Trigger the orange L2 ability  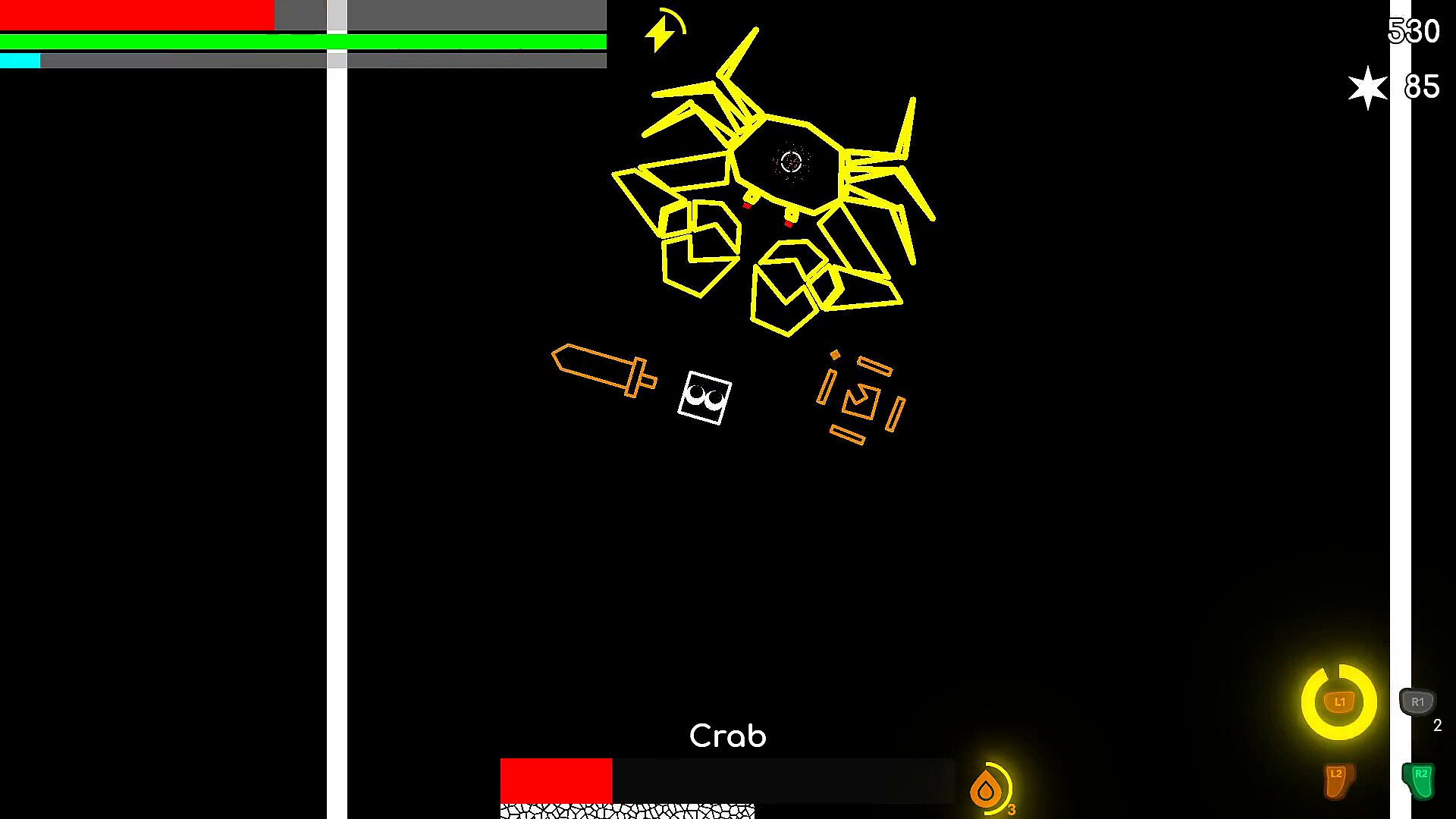[x=1338, y=780]
